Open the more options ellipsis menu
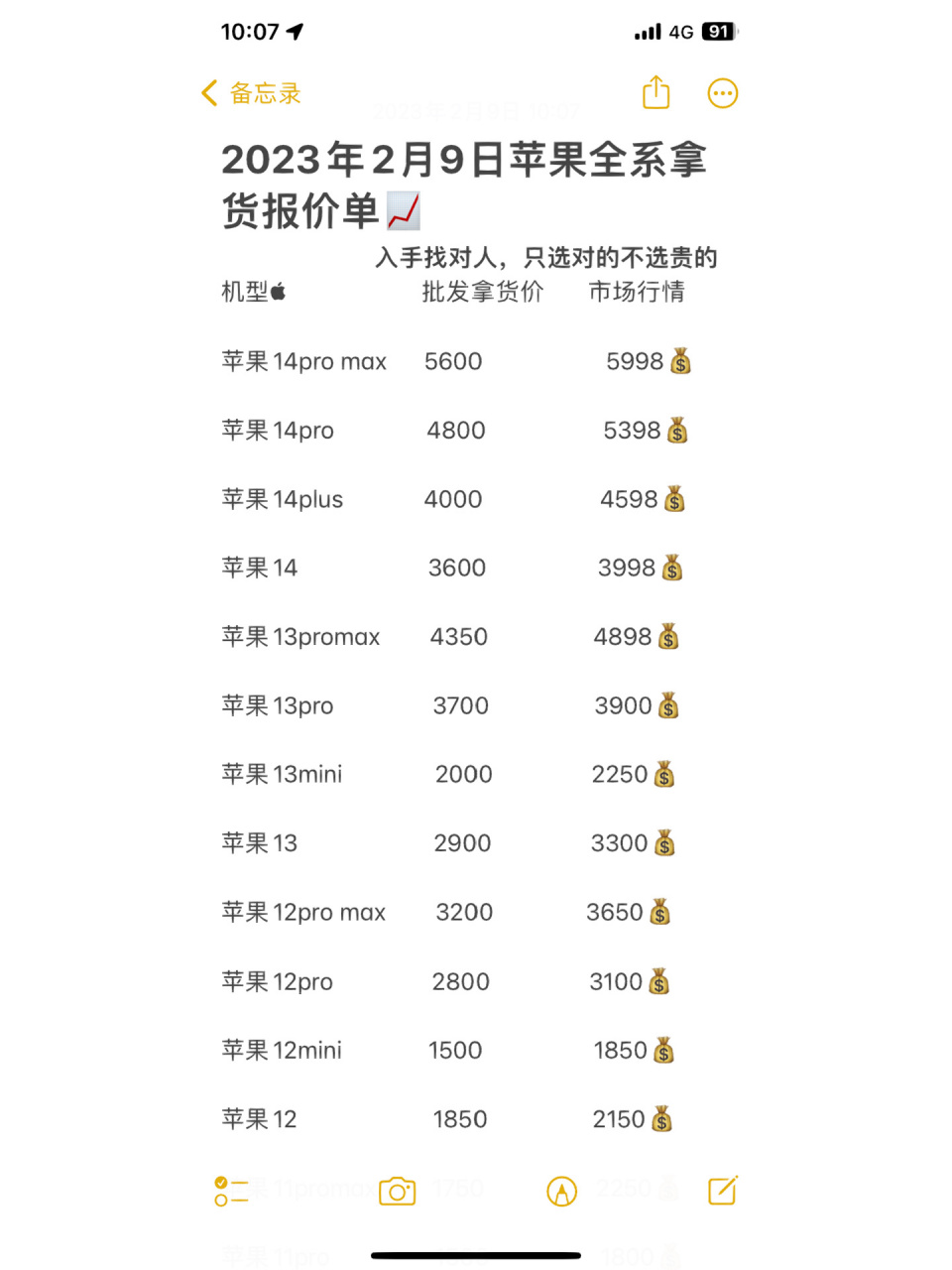 pos(723,92)
